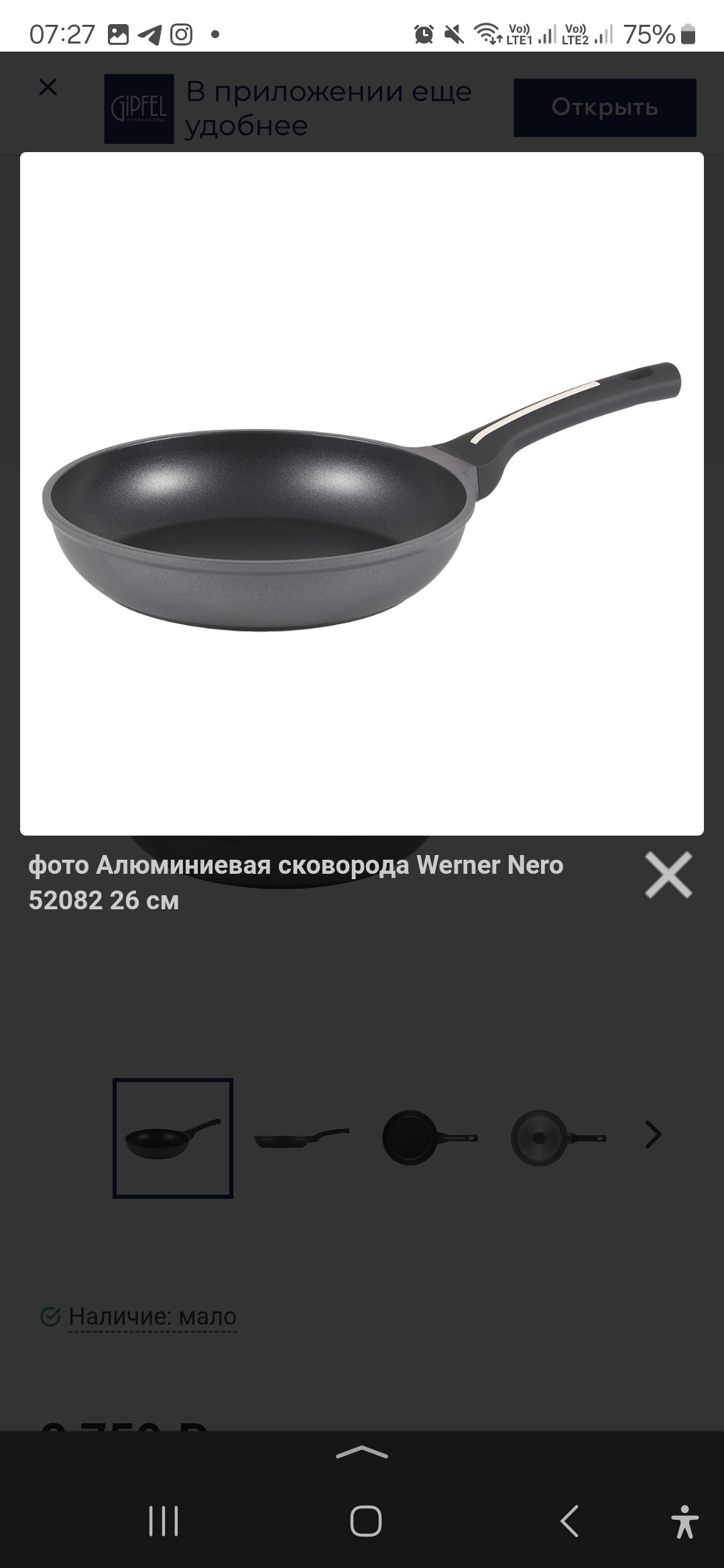Image resolution: width=724 pixels, height=1568 pixels.
Task: Dismiss the Gipfel app banner
Action: 48,87
